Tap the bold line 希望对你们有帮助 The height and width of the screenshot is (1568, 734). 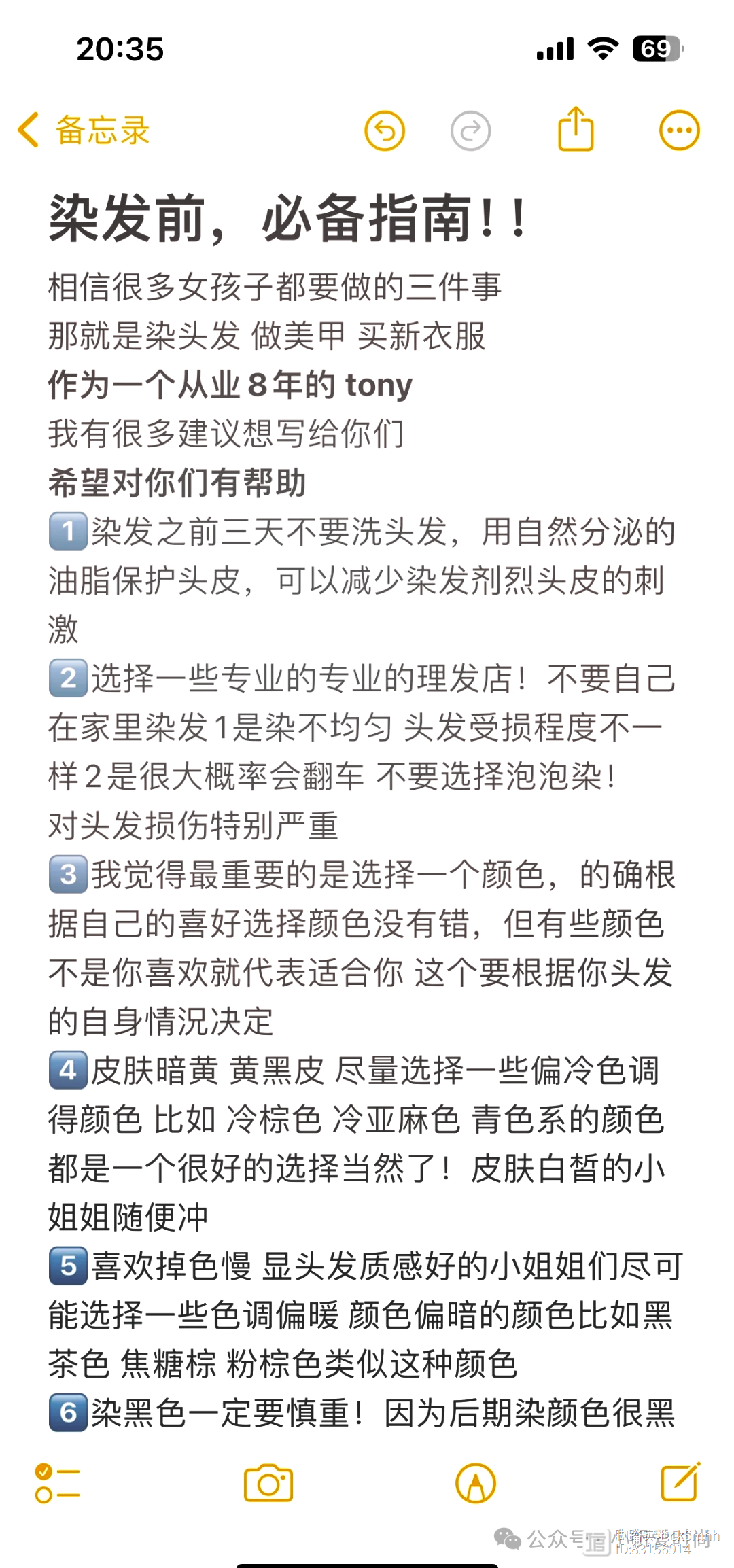(178, 484)
